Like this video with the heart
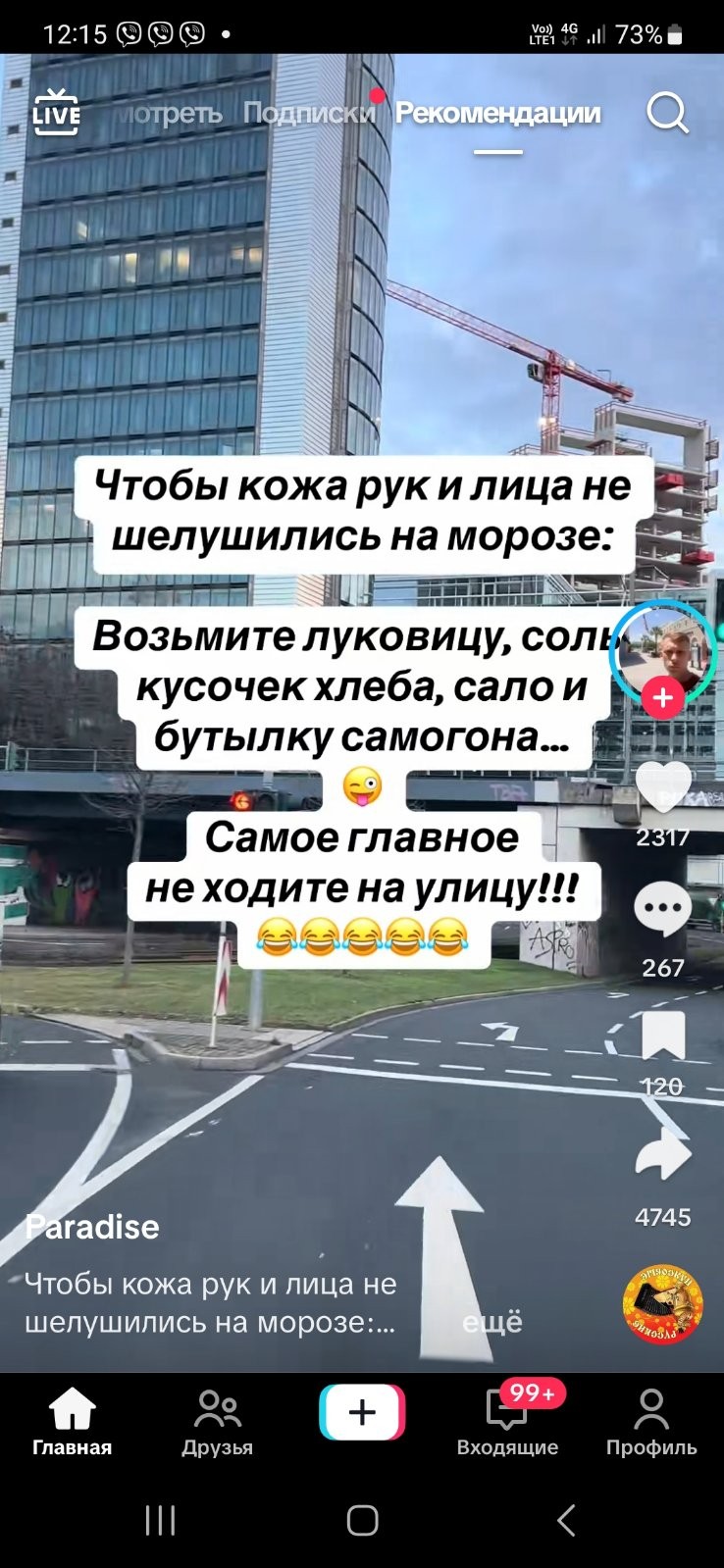724x1568 pixels. [663, 789]
